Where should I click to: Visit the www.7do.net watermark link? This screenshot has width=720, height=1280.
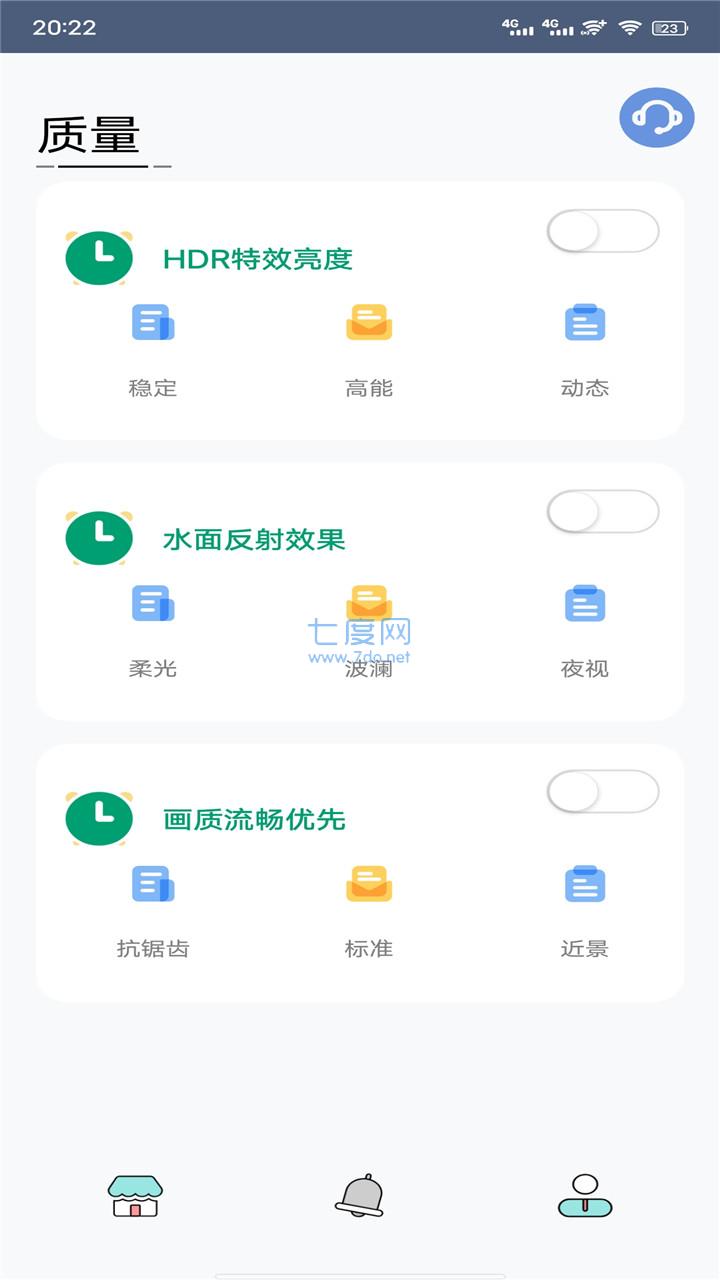360,658
